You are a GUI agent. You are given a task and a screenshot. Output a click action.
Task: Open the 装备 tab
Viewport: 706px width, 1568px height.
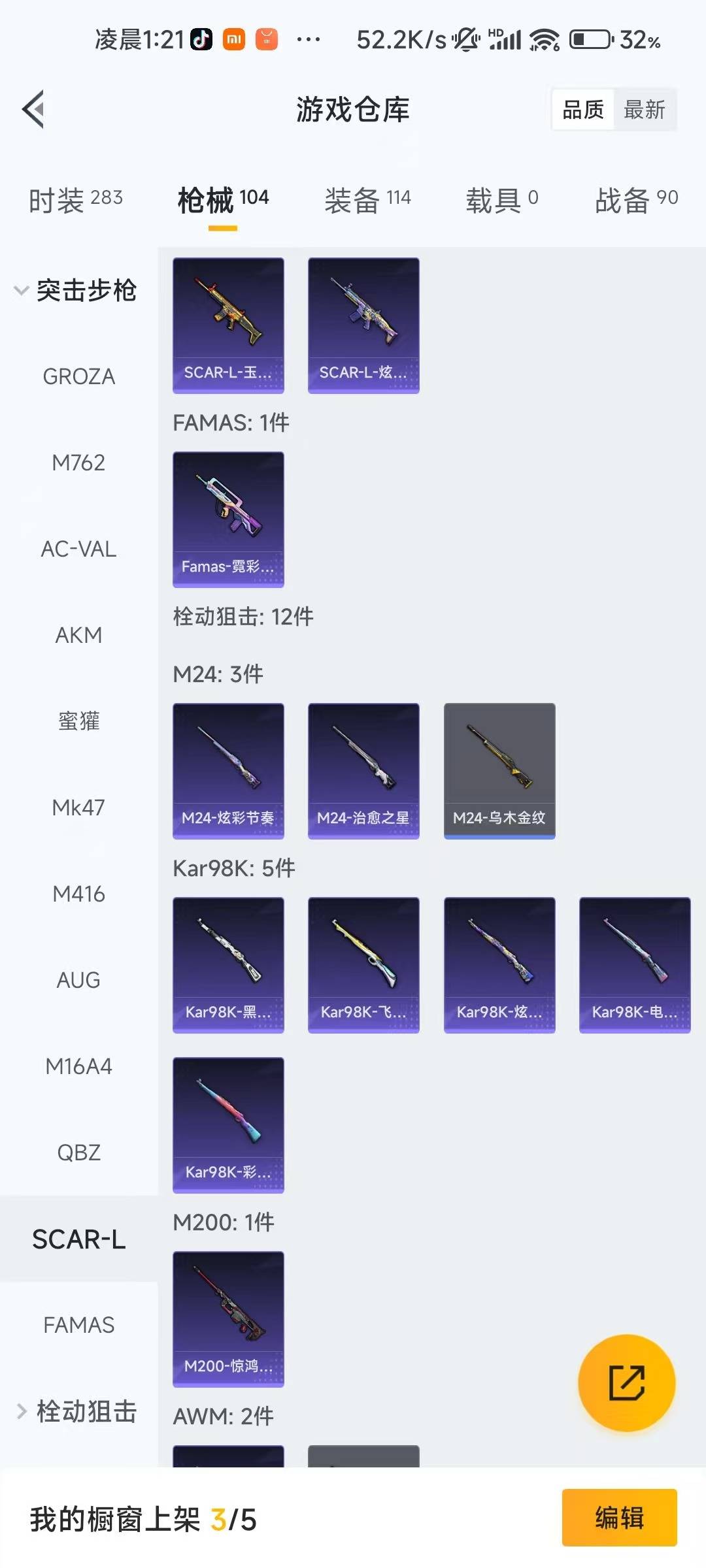(x=367, y=200)
